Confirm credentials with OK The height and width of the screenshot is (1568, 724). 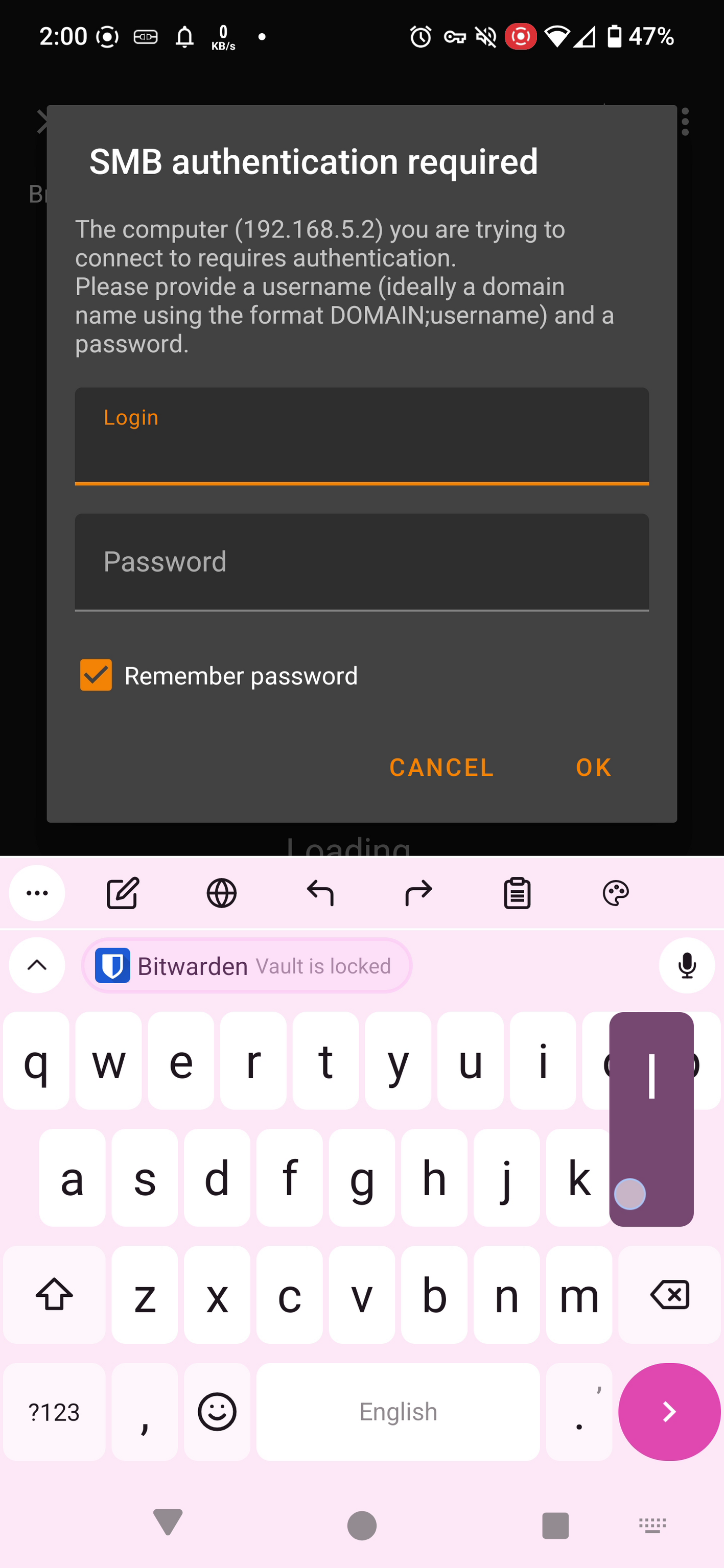(x=593, y=767)
